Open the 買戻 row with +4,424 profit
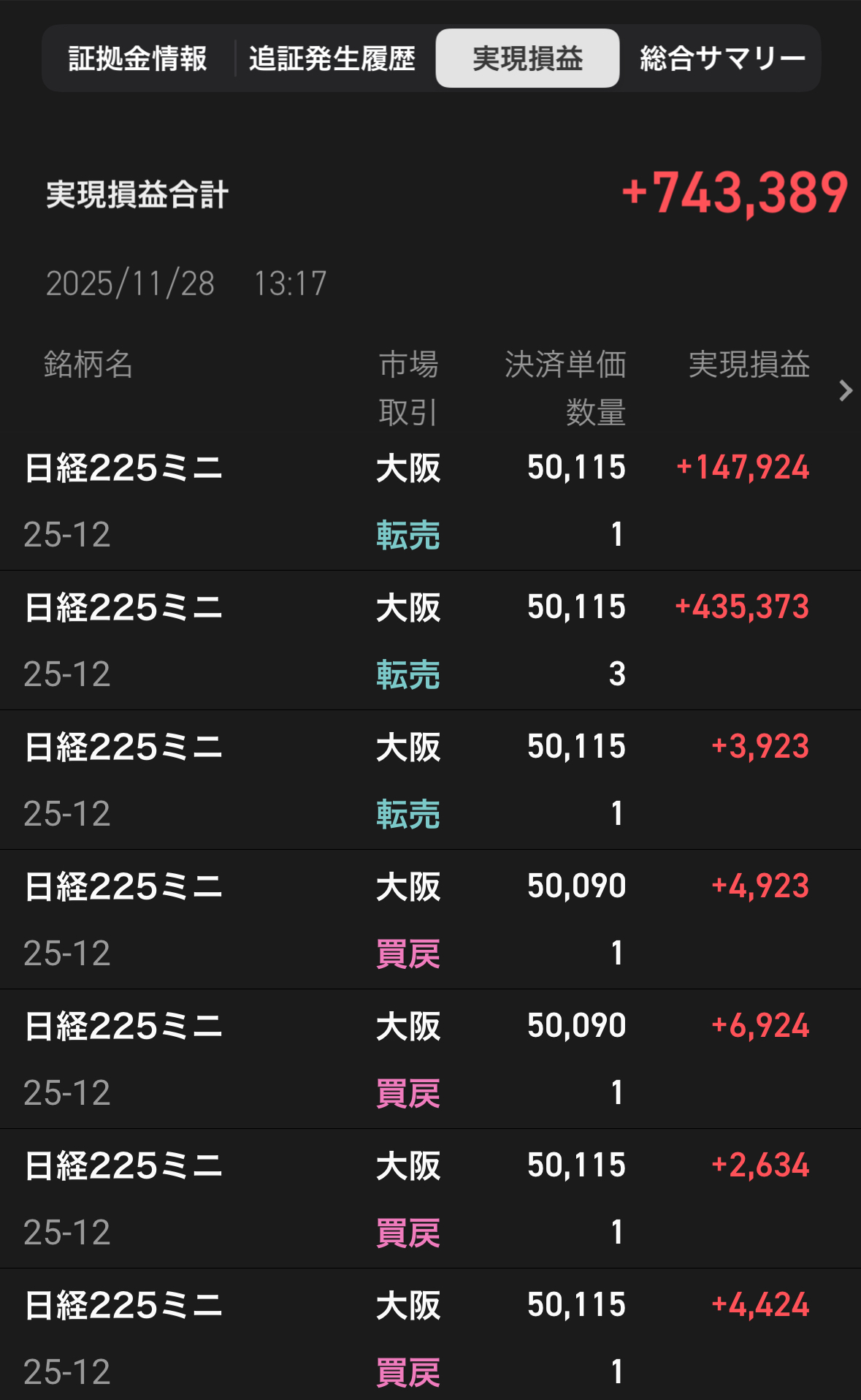Viewport: 861px width, 1400px height. pyautogui.click(x=430, y=1337)
